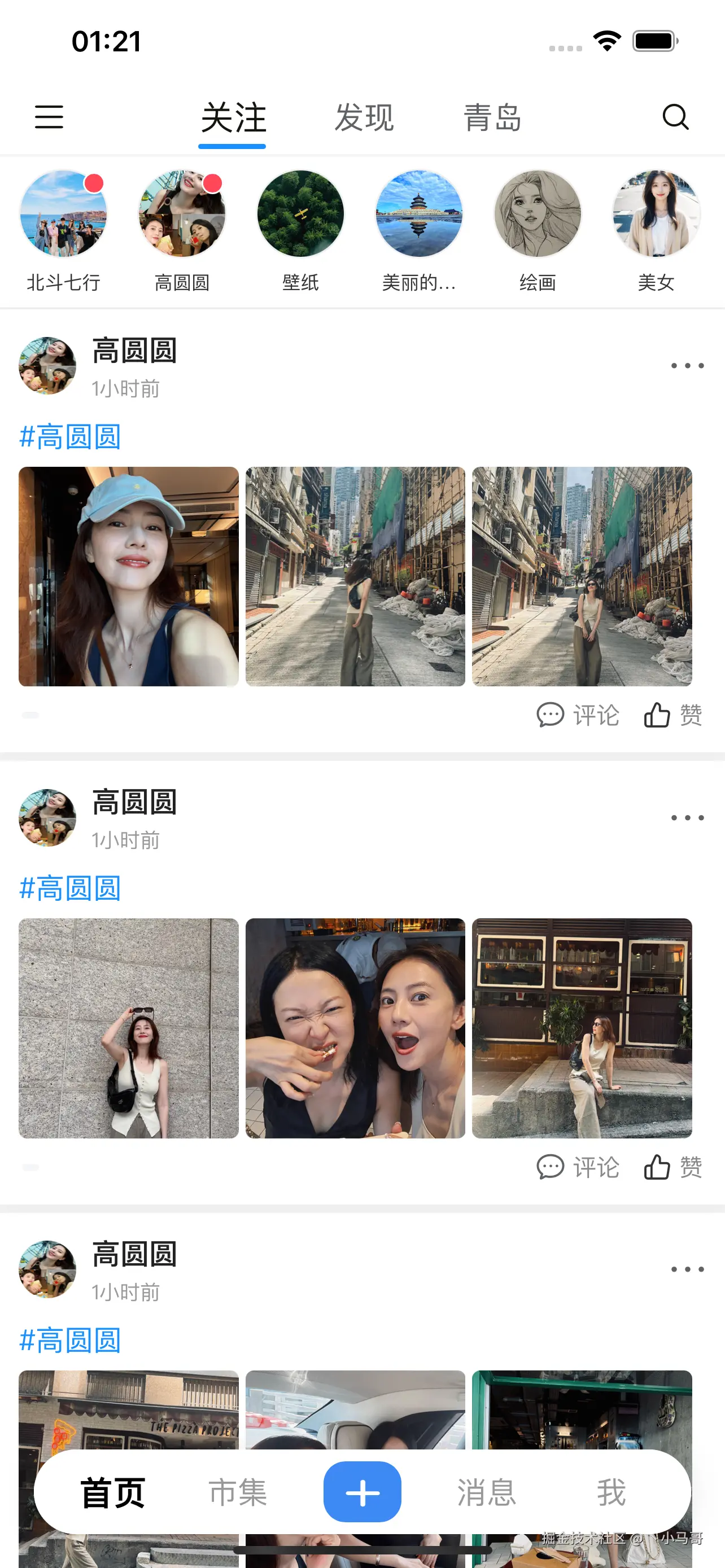The image size is (725, 1568).
Task: Switch to the 我 profile tab
Action: tap(611, 1492)
